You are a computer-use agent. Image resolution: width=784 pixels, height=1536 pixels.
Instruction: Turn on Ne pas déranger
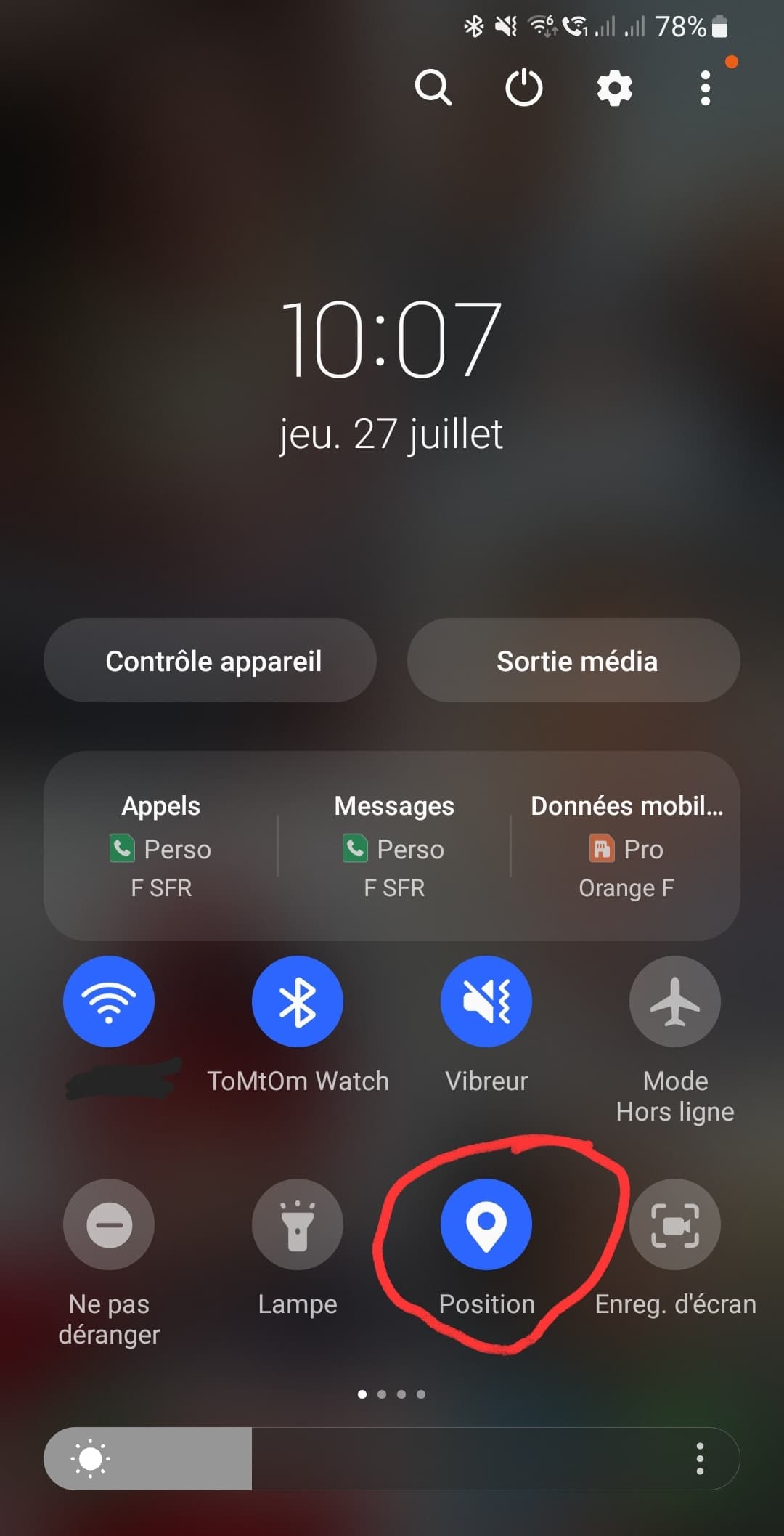[109, 1224]
